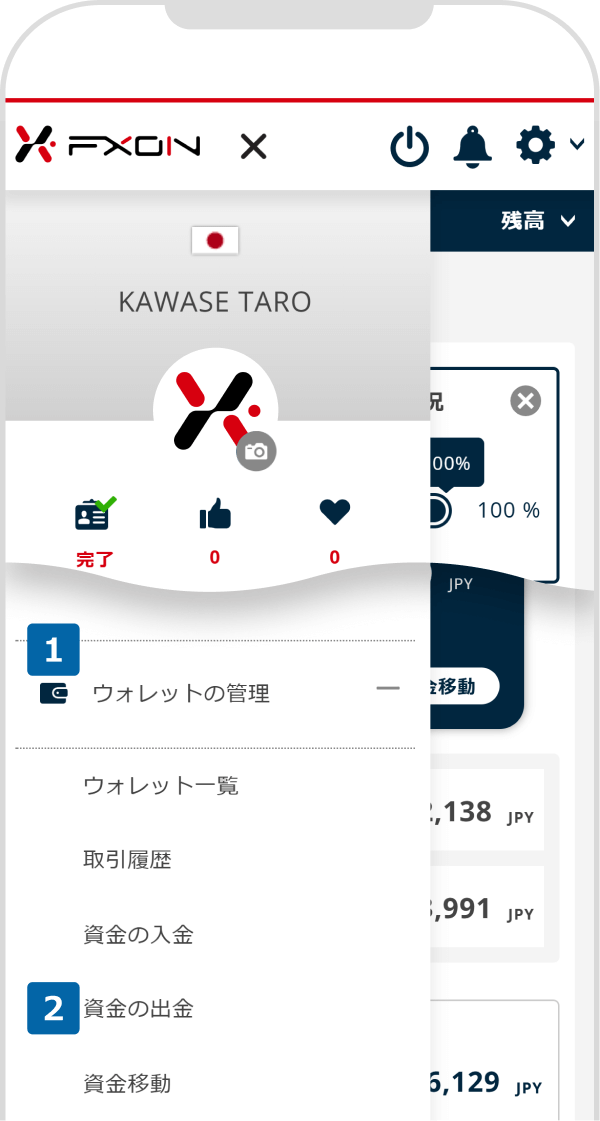Collapse the ウォレットの管理 section
Image resolution: width=600 pixels, height=1121 pixels.
coord(387,689)
